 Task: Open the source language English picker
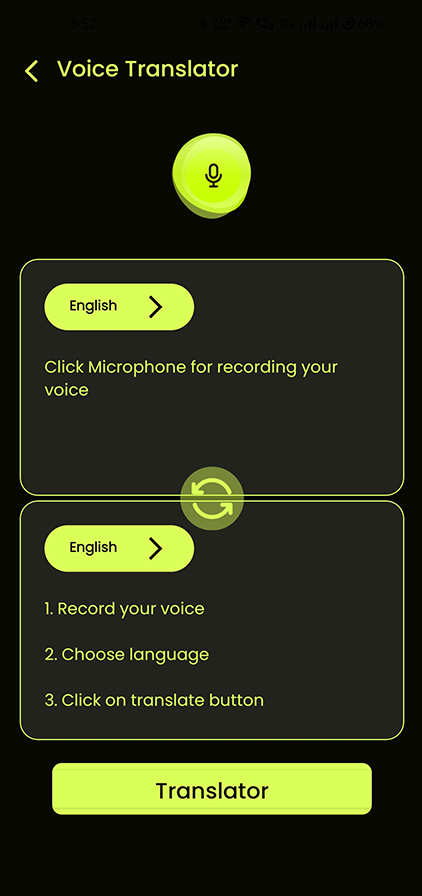point(119,306)
